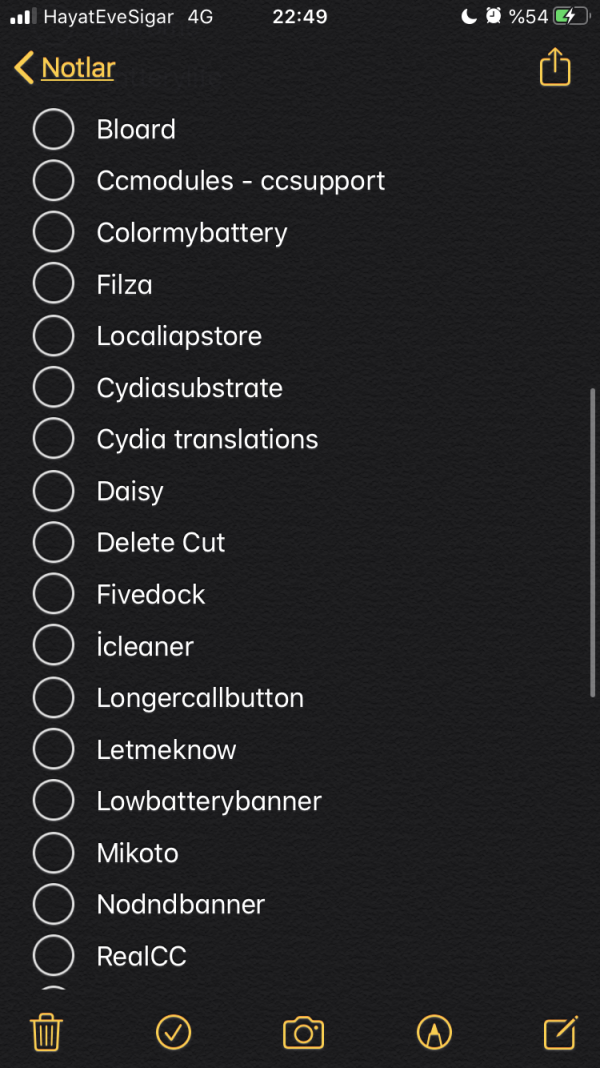Check off the Bloard item
The image size is (600, 1068).
[54, 130]
